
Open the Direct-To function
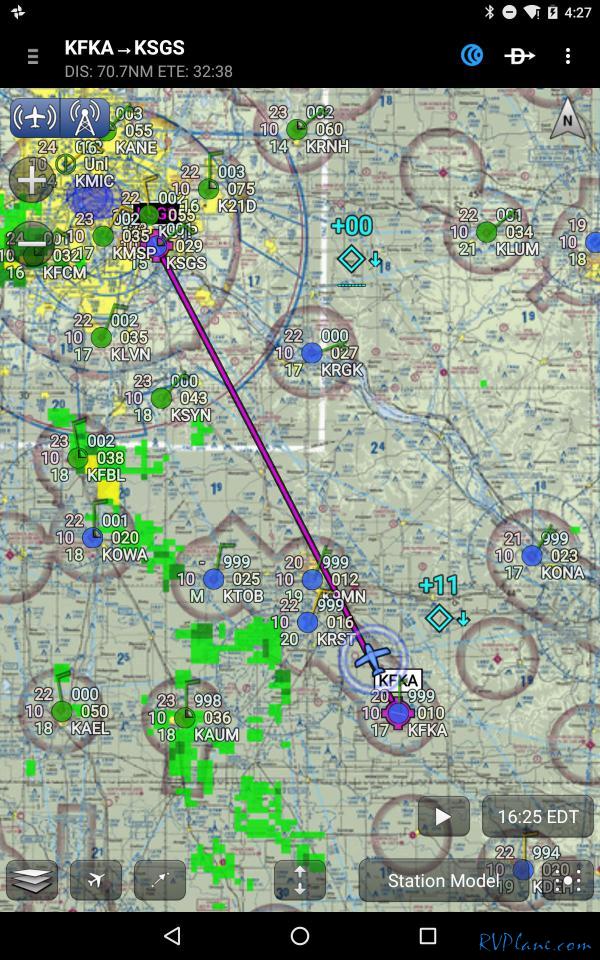[x=520, y=56]
